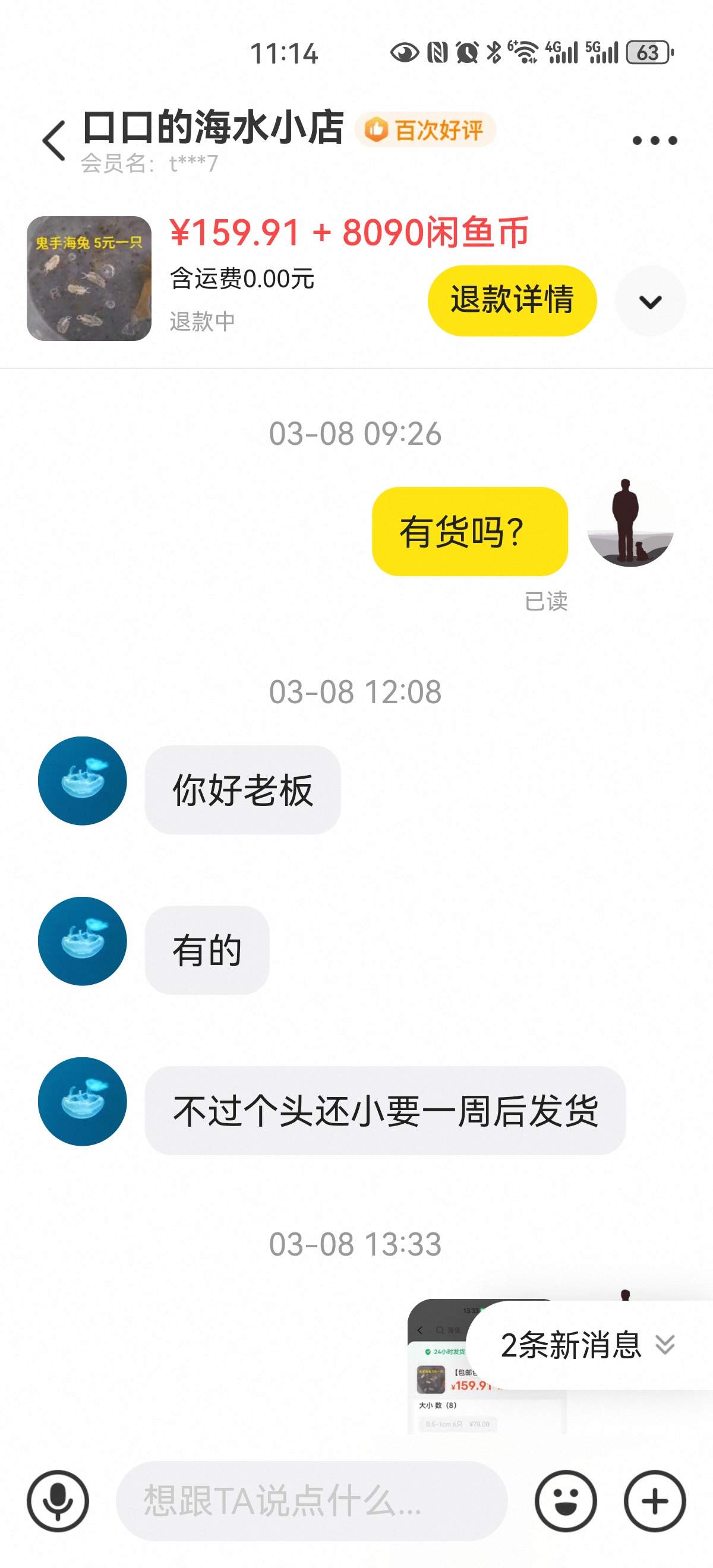
Task: Go back from the chat
Action: point(53,141)
